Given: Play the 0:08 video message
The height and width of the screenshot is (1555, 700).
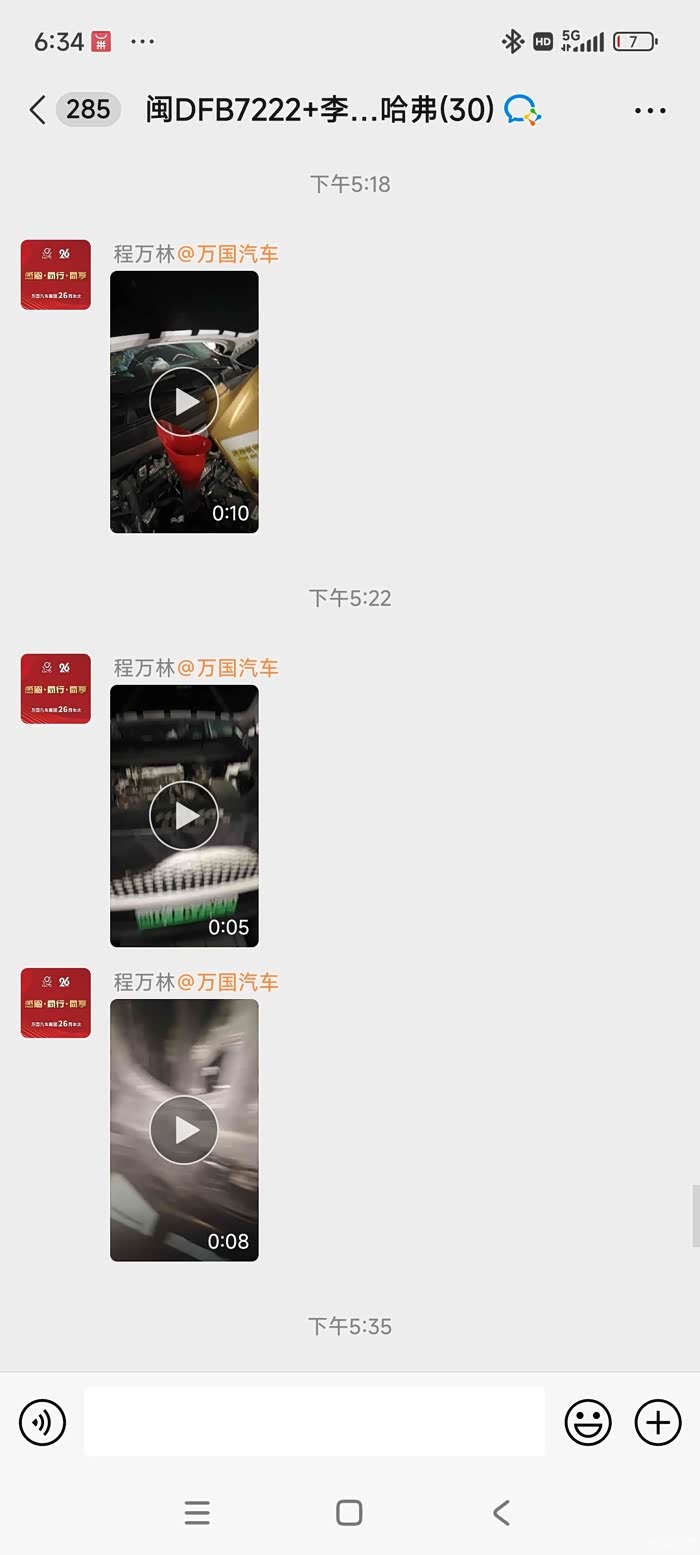Looking at the screenshot, I should tap(184, 1130).
